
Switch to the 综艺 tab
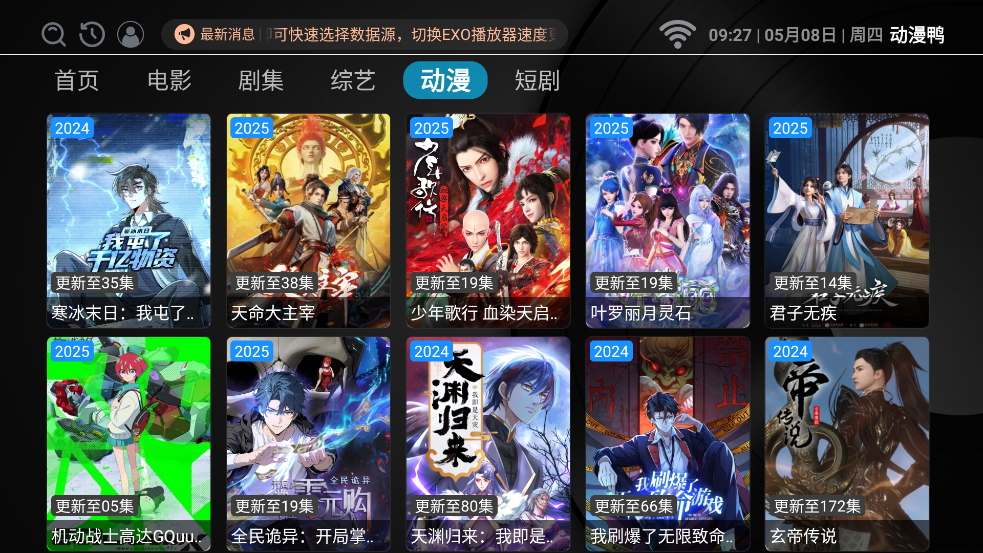click(x=353, y=80)
